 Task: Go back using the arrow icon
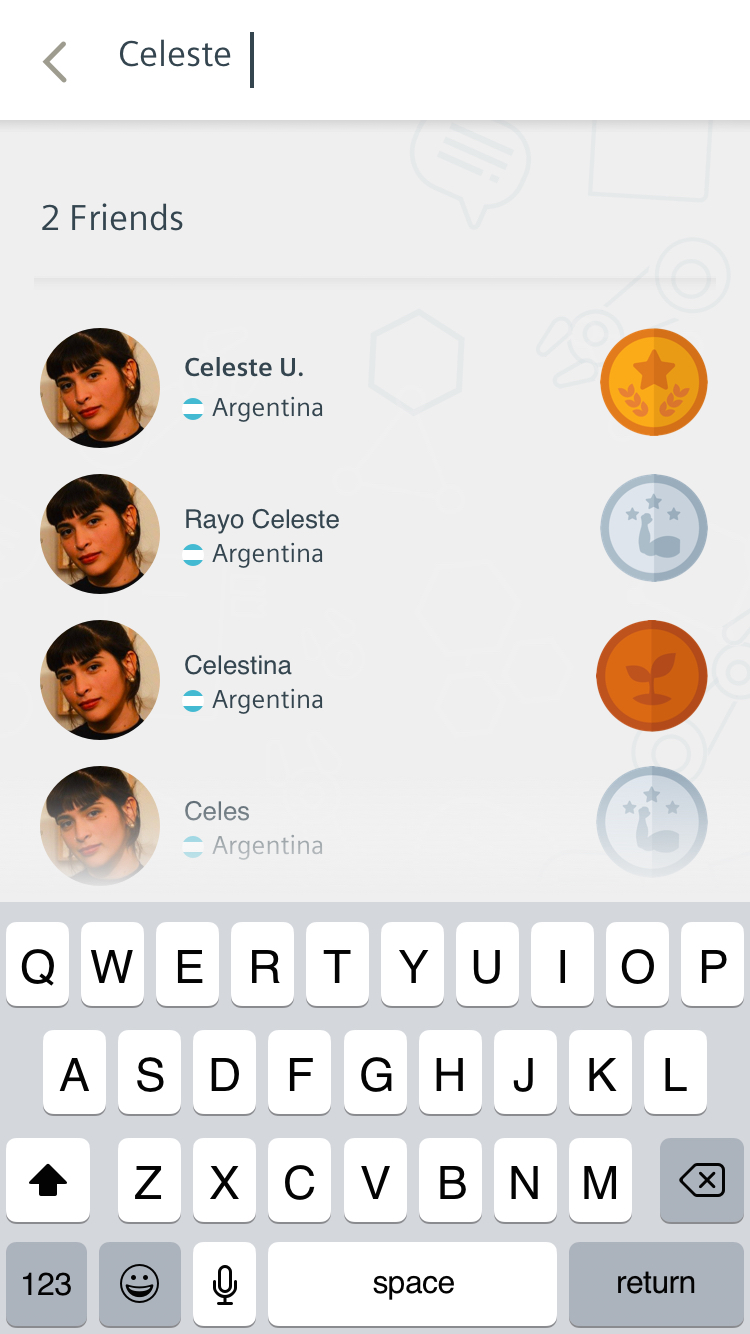click(x=55, y=62)
